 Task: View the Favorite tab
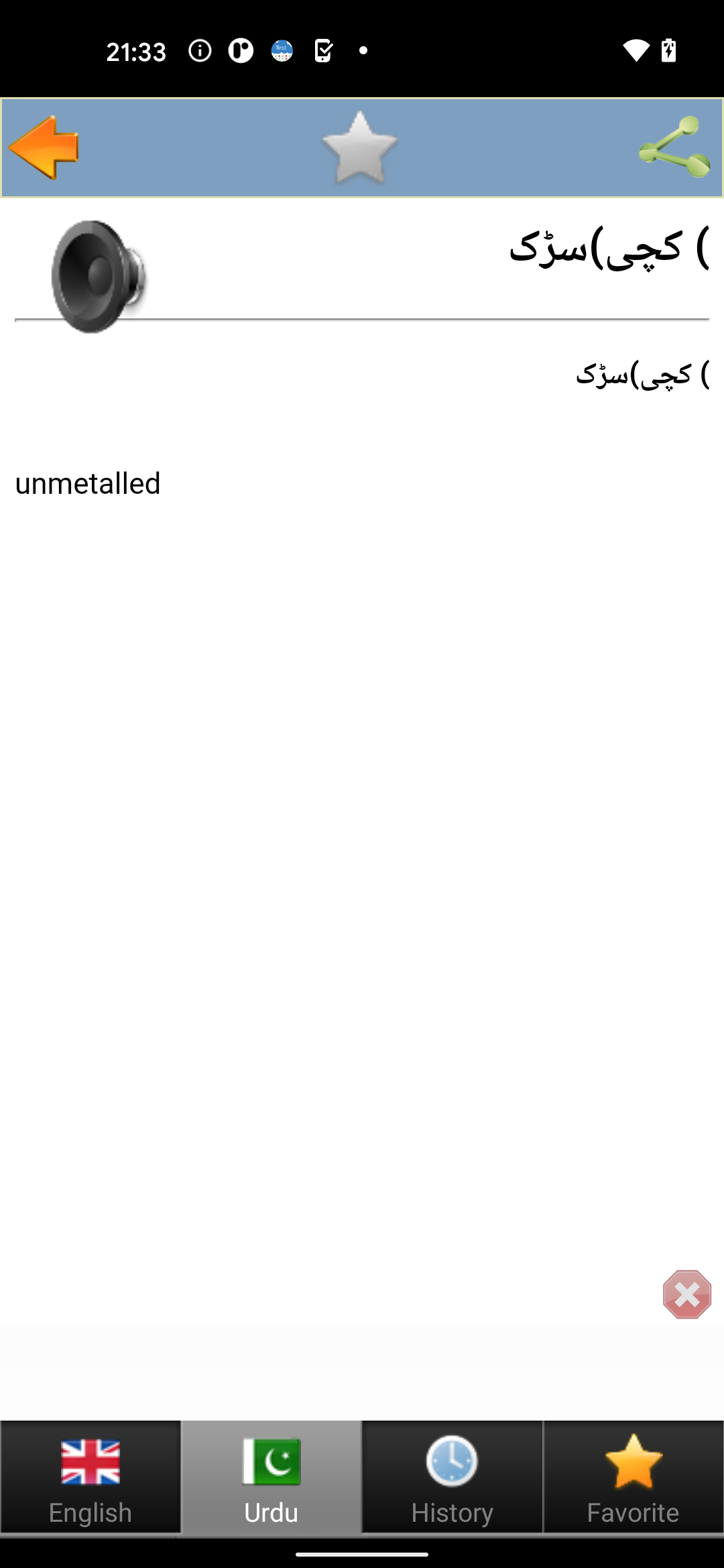[x=633, y=1478]
